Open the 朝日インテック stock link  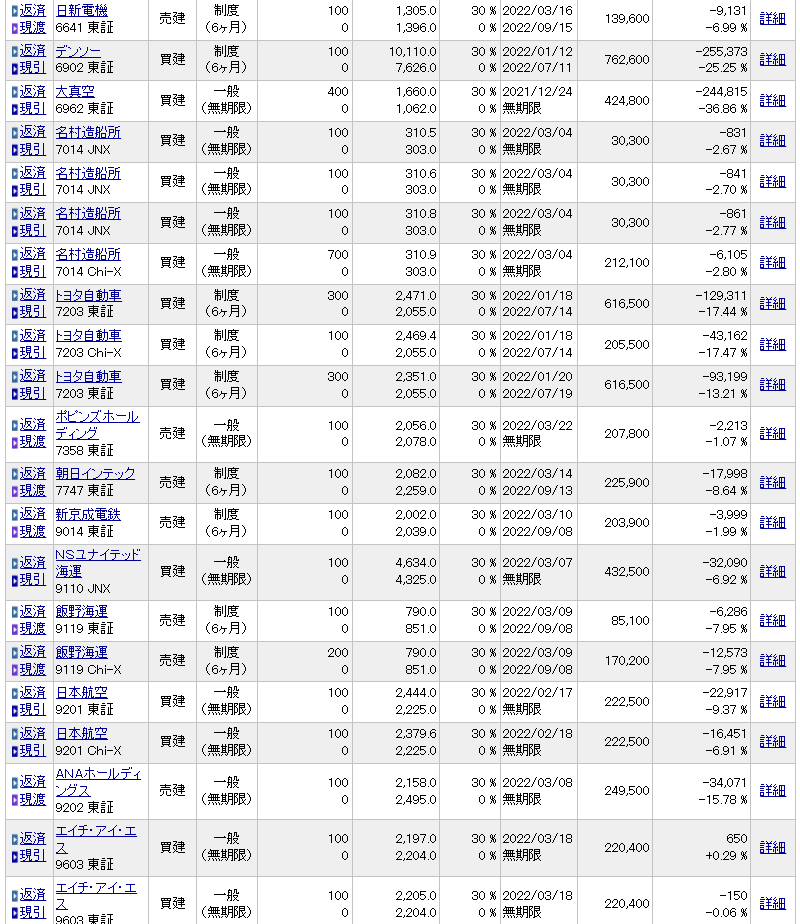95,474
